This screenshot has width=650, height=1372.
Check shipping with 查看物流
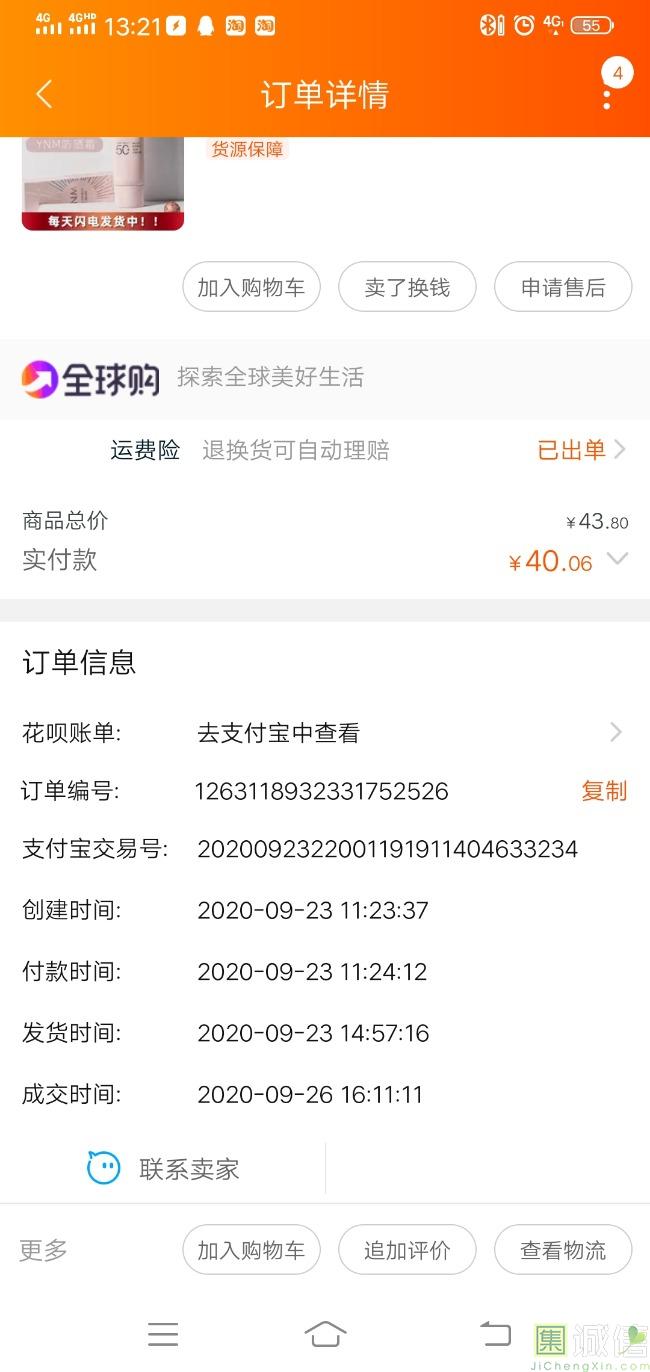[563, 1250]
